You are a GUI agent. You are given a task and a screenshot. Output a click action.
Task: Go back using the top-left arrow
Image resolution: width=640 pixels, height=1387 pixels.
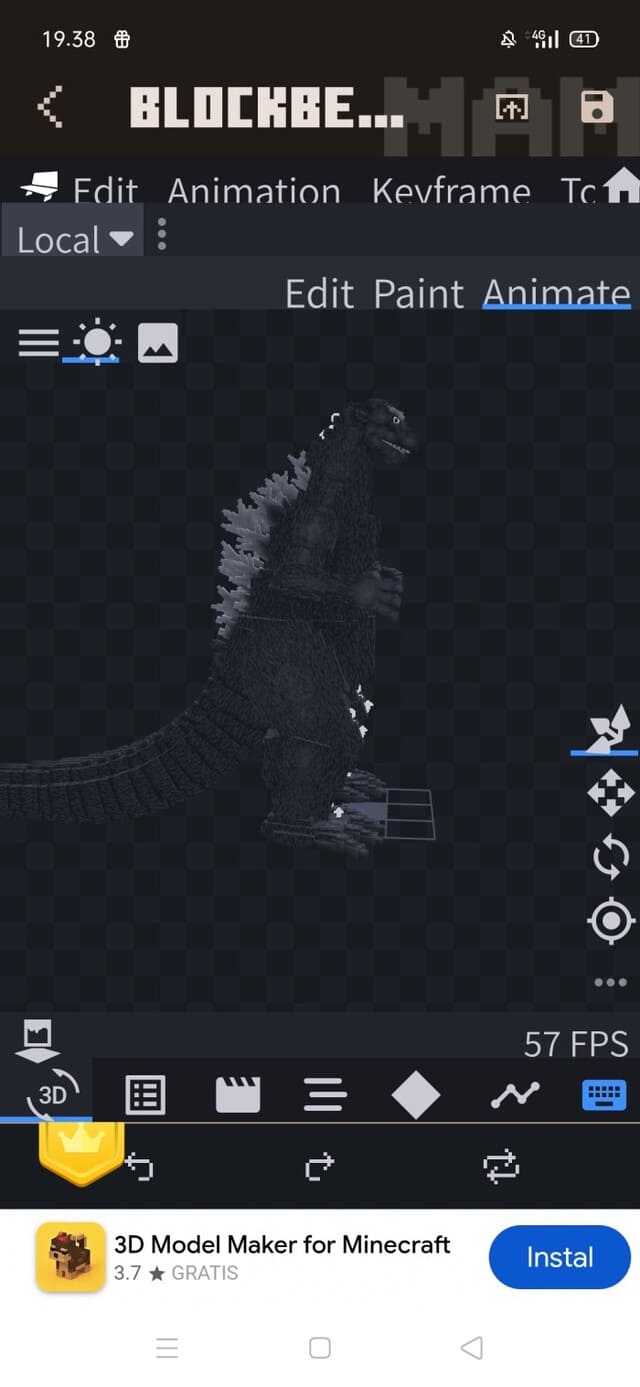[50, 106]
